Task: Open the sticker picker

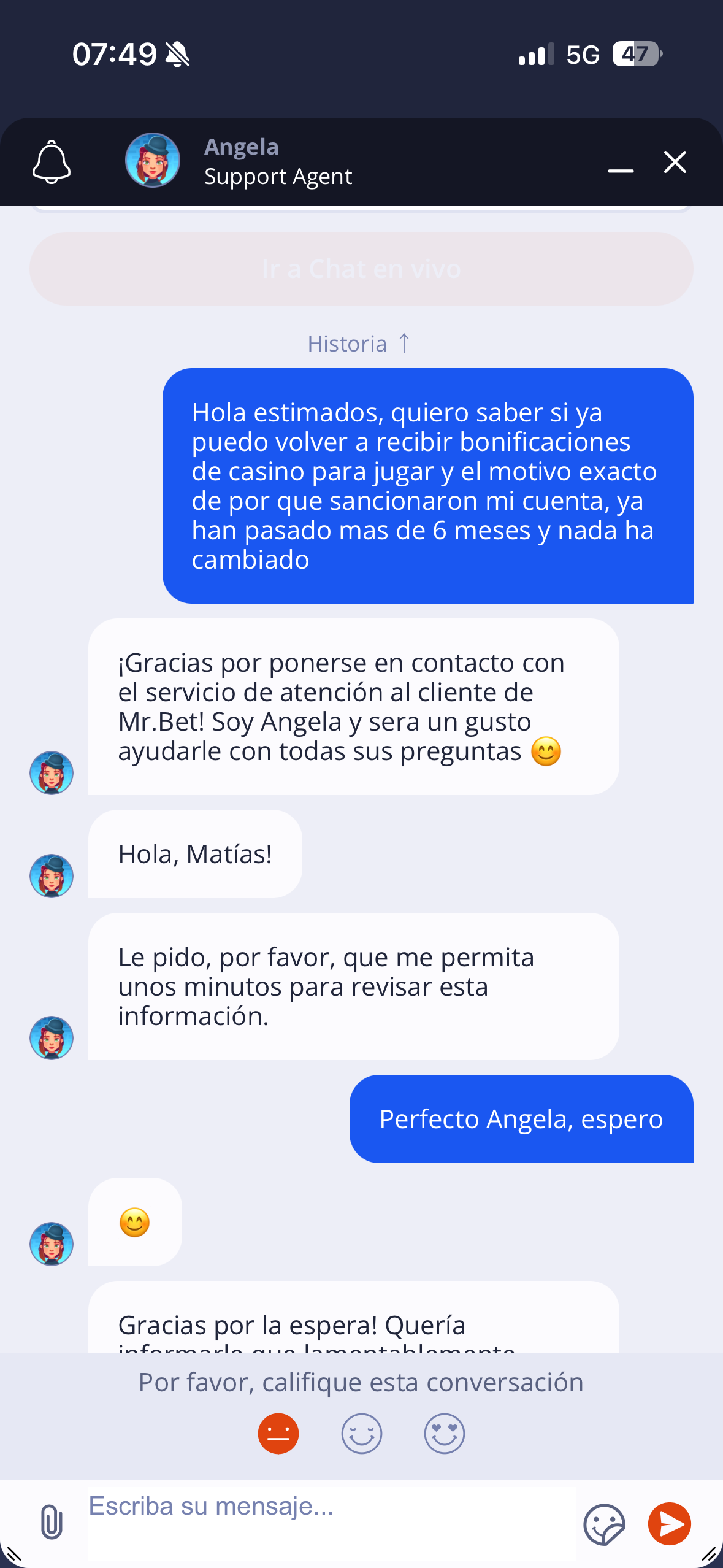Action: click(x=604, y=1524)
